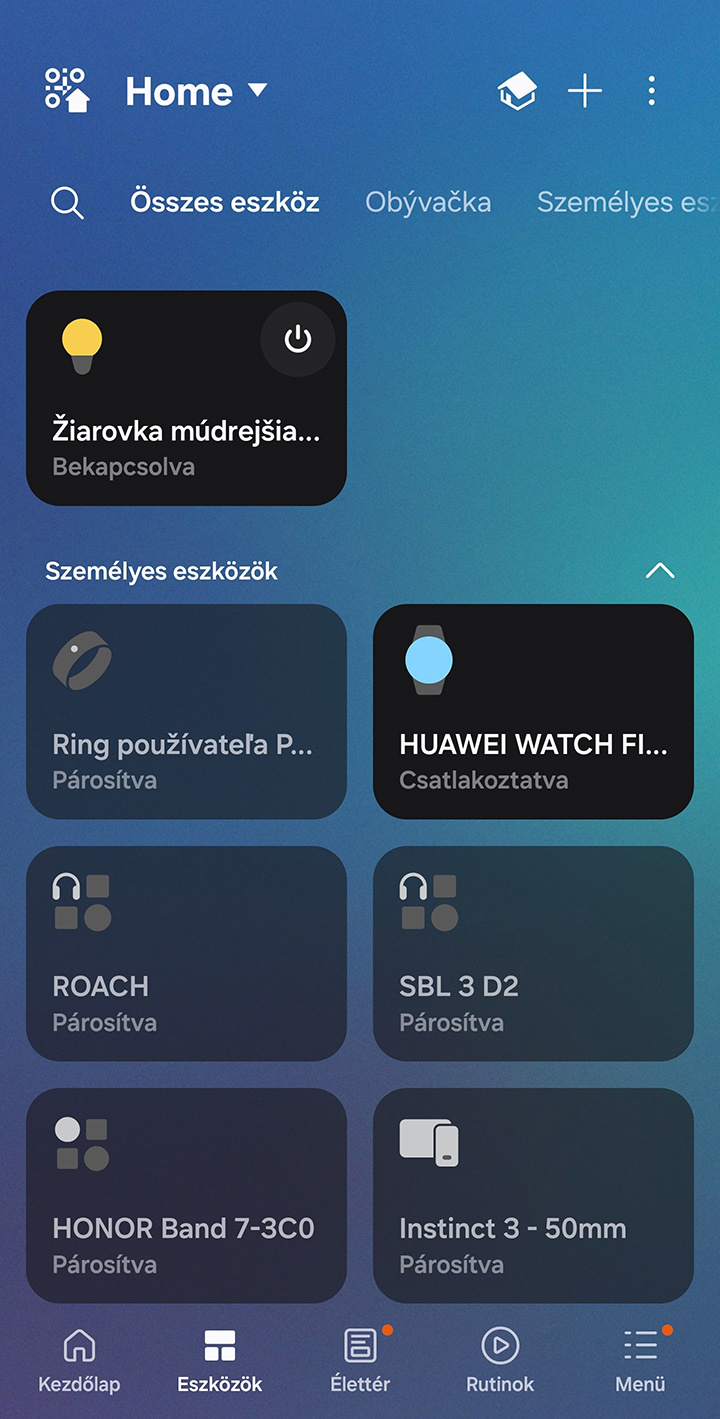Open the QR code scanner icon
This screenshot has width=720, height=1419.
(67, 90)
